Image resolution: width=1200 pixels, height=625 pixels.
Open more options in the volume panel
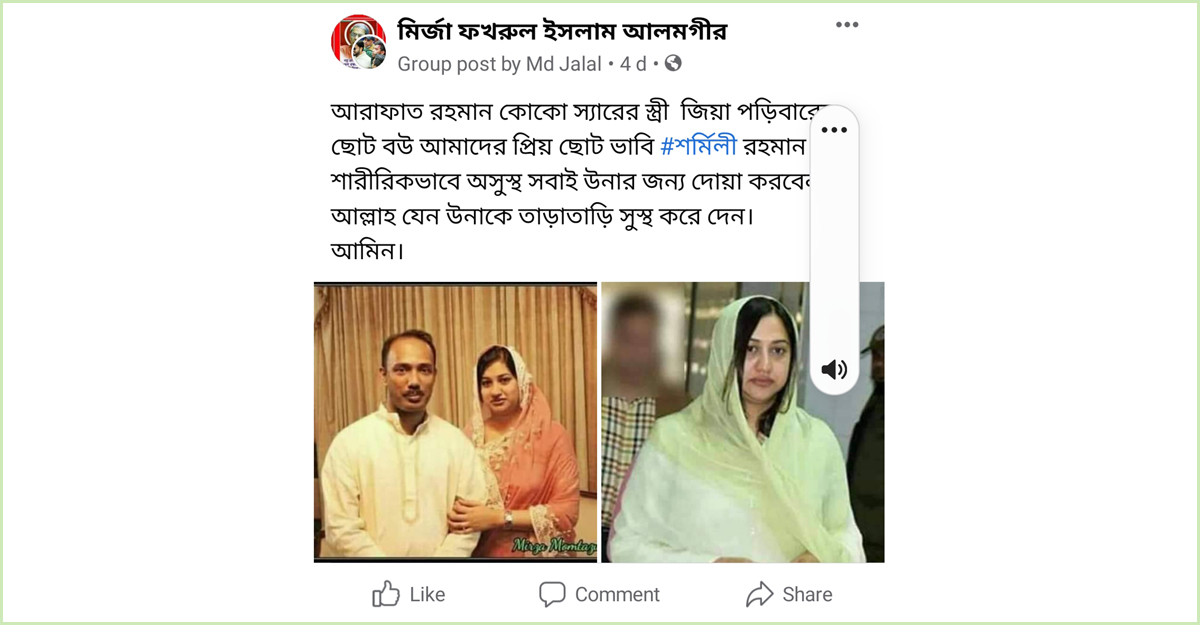click(x=834, y=130)
